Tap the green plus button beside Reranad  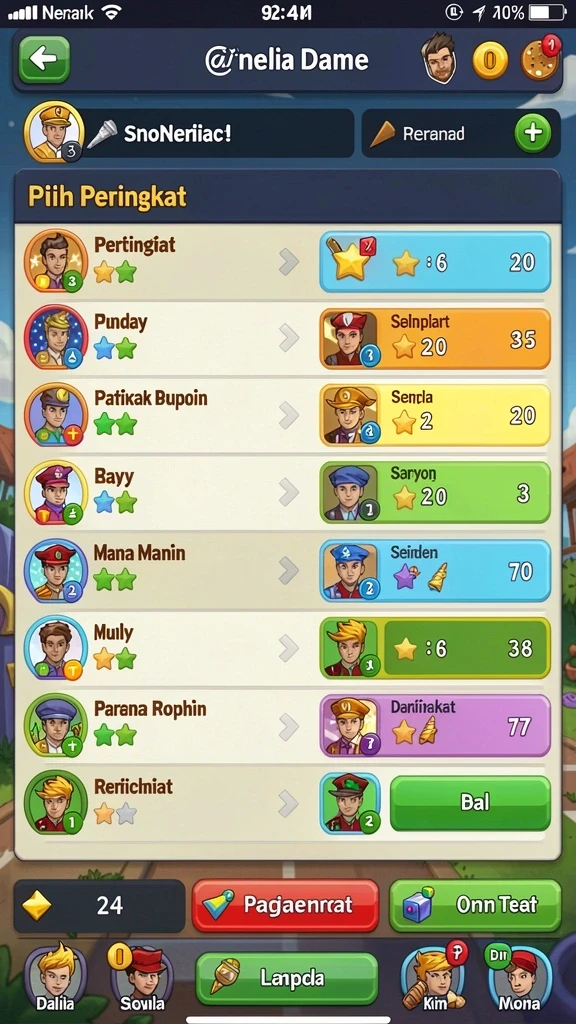[x=533, y=133]
